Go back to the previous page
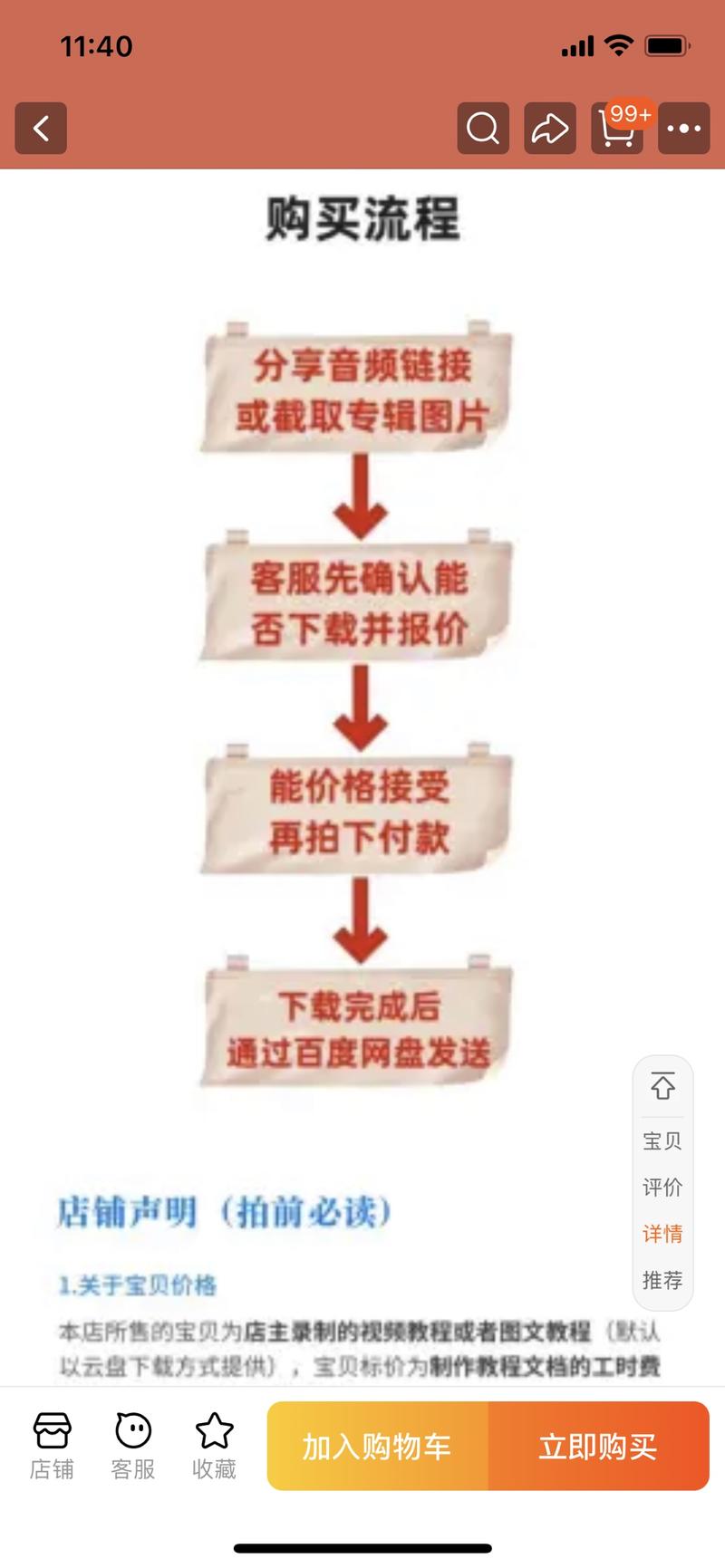725x1568 pixels. point(41,129)
